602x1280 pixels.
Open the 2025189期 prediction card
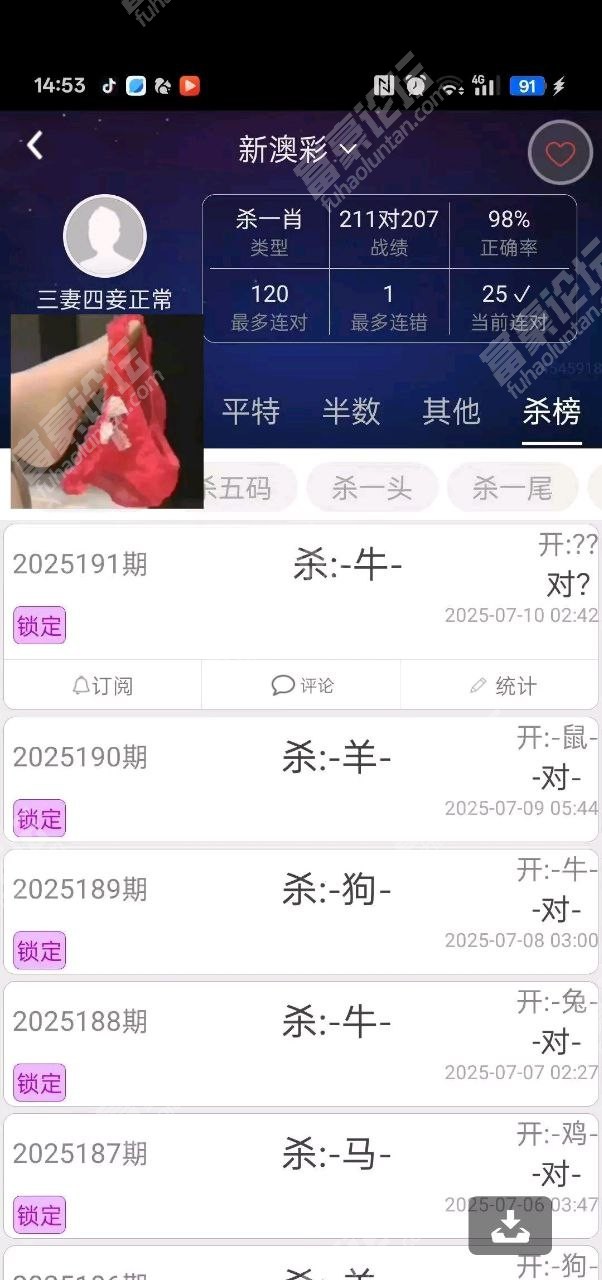[x=300, y=910]
